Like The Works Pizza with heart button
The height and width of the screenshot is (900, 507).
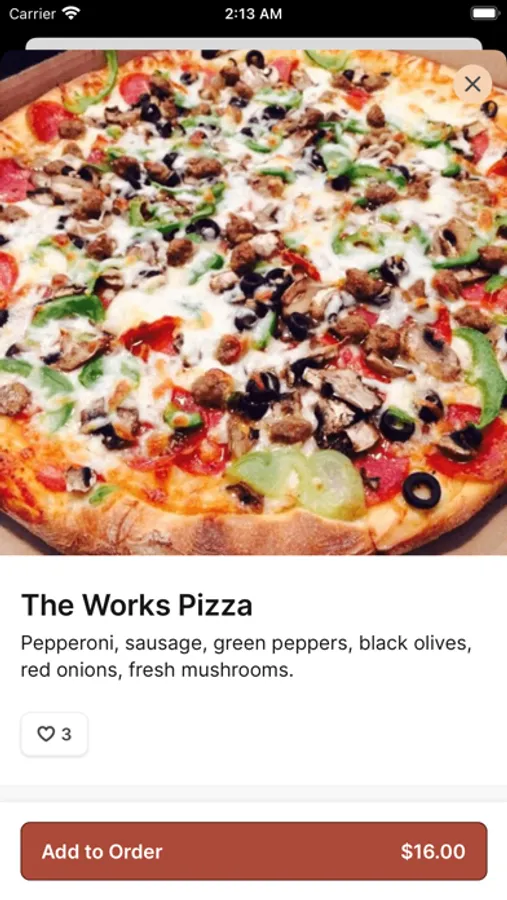coord(54,734)
